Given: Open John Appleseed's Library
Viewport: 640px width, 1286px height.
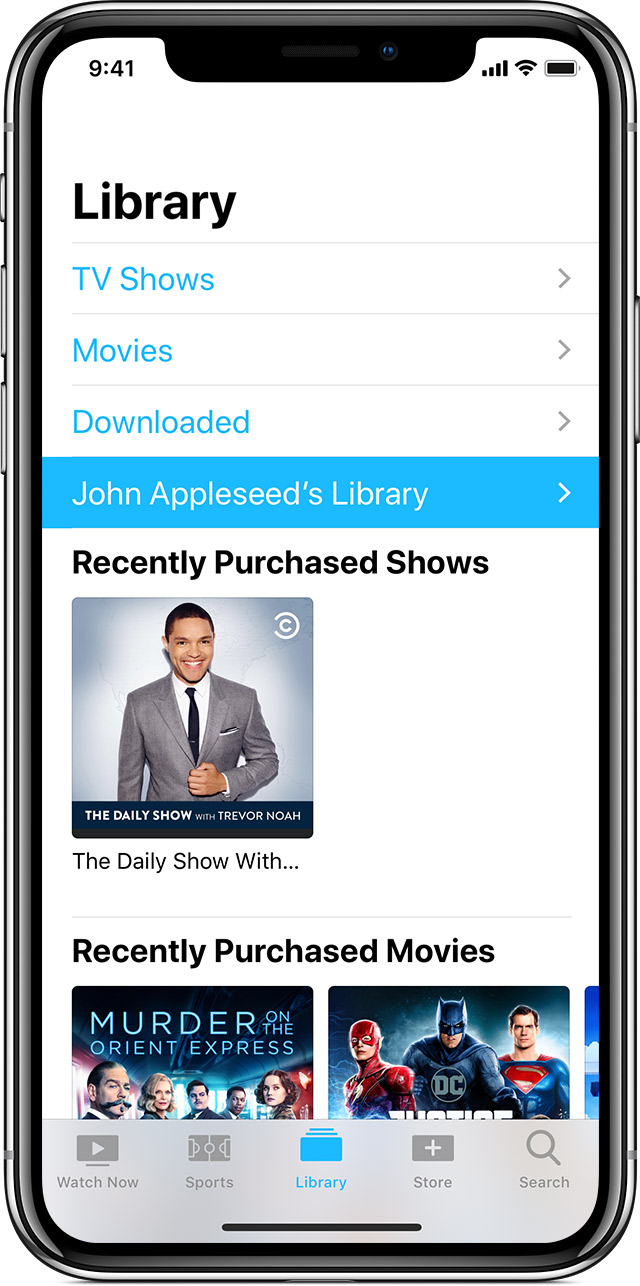Looking at the screenshot, I should (x=320, y=493).
